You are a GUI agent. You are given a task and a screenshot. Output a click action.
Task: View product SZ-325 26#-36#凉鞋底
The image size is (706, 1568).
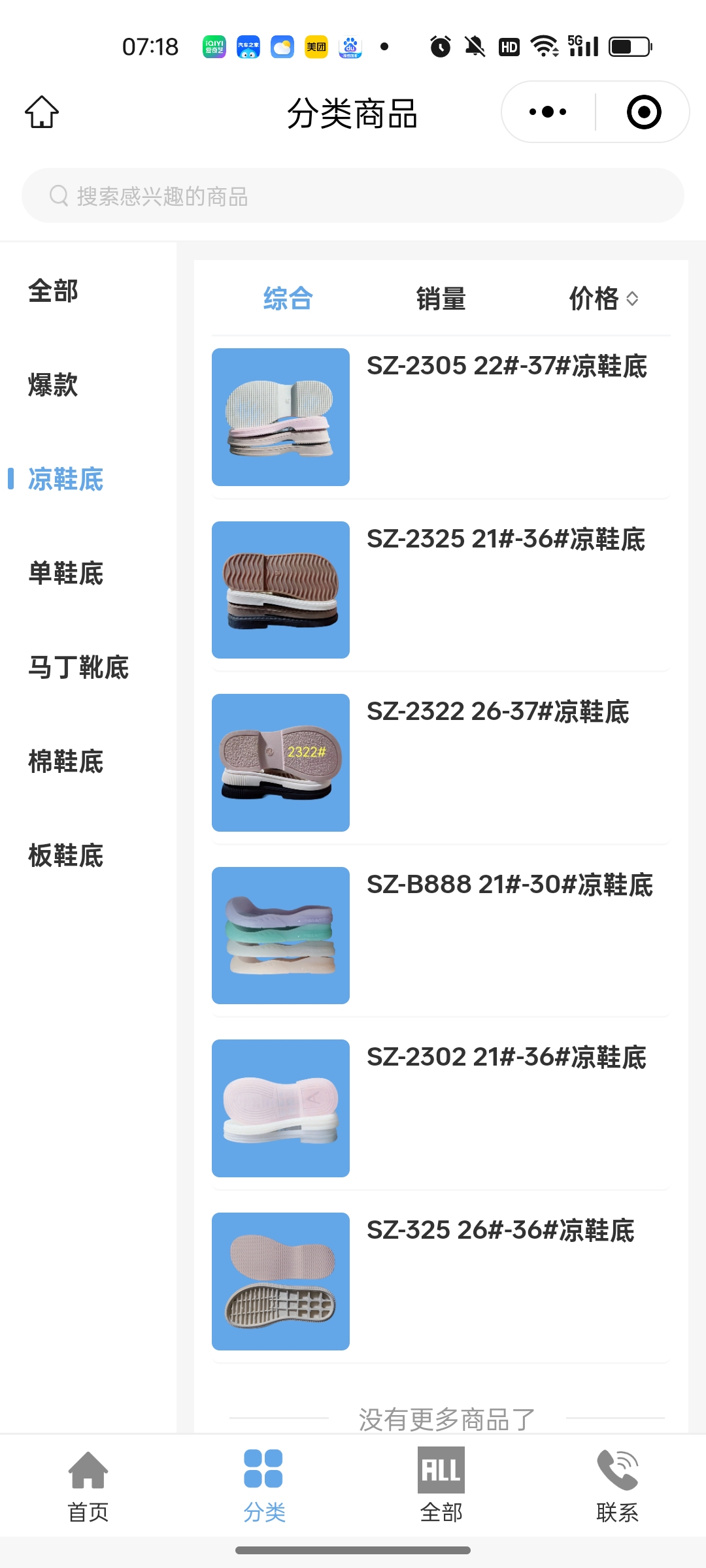tap(441, 1281)
